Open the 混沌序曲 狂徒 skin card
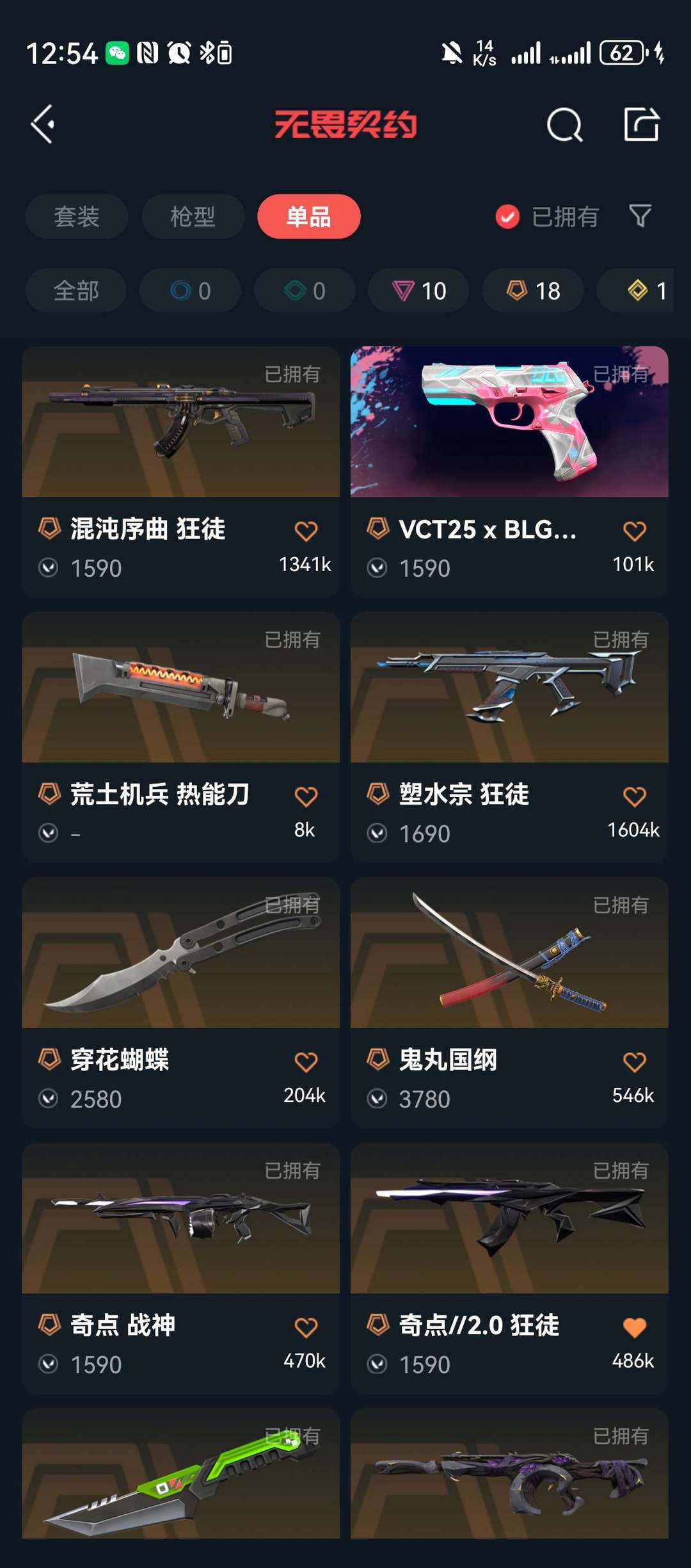 pyautogui.click(x=180, y=472)
